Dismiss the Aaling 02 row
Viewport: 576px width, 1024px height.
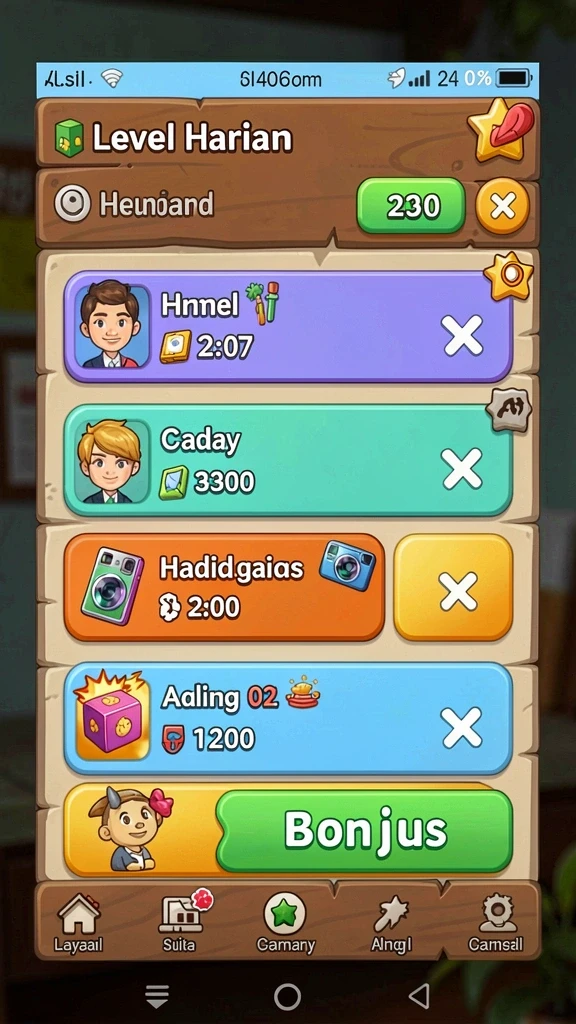462,728
